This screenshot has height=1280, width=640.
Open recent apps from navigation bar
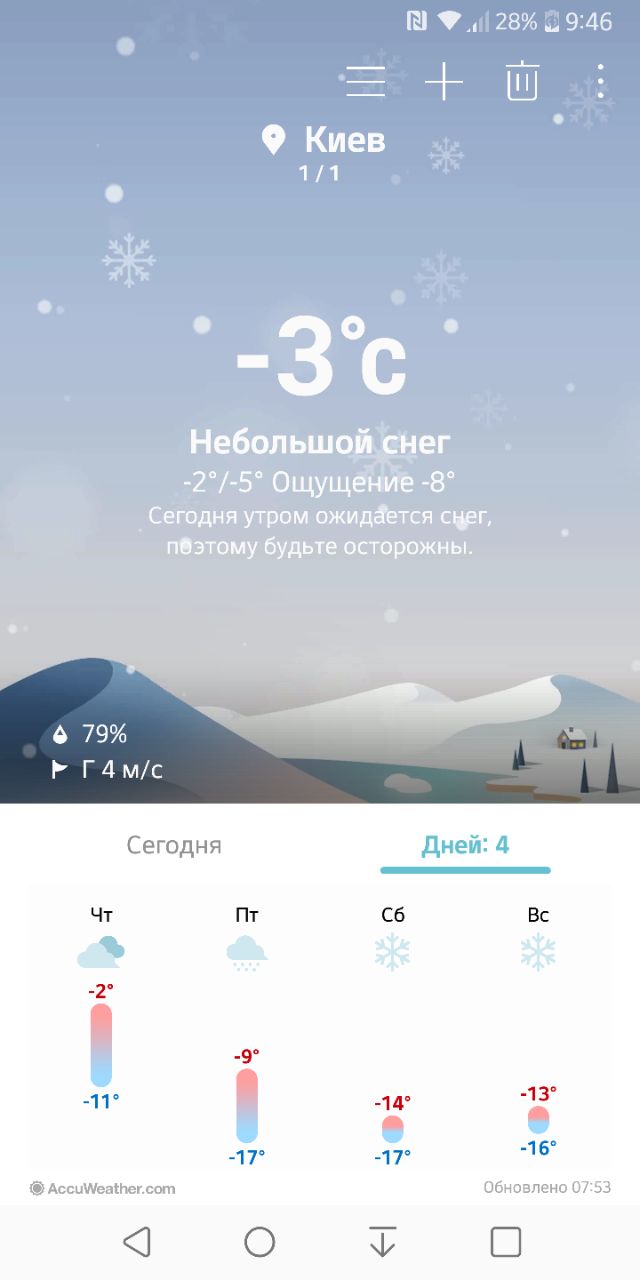click(x=506, y=1242)
